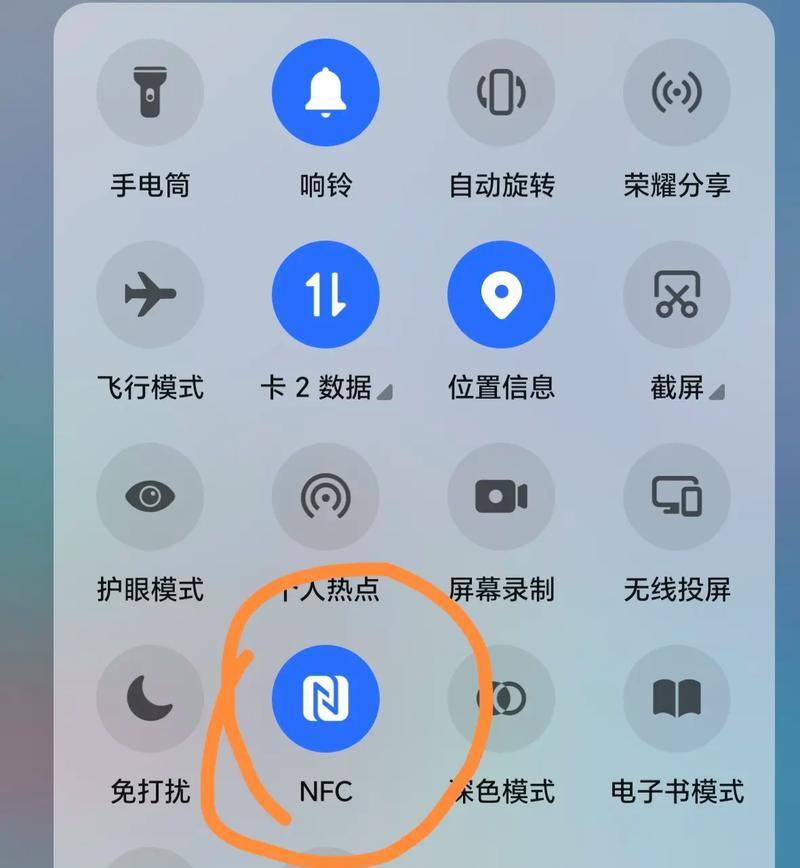Image resolution: width=800 pixels, height=868 pixels.
Task: Enable do not disturb (免打扰)
Action: (150, 699)
